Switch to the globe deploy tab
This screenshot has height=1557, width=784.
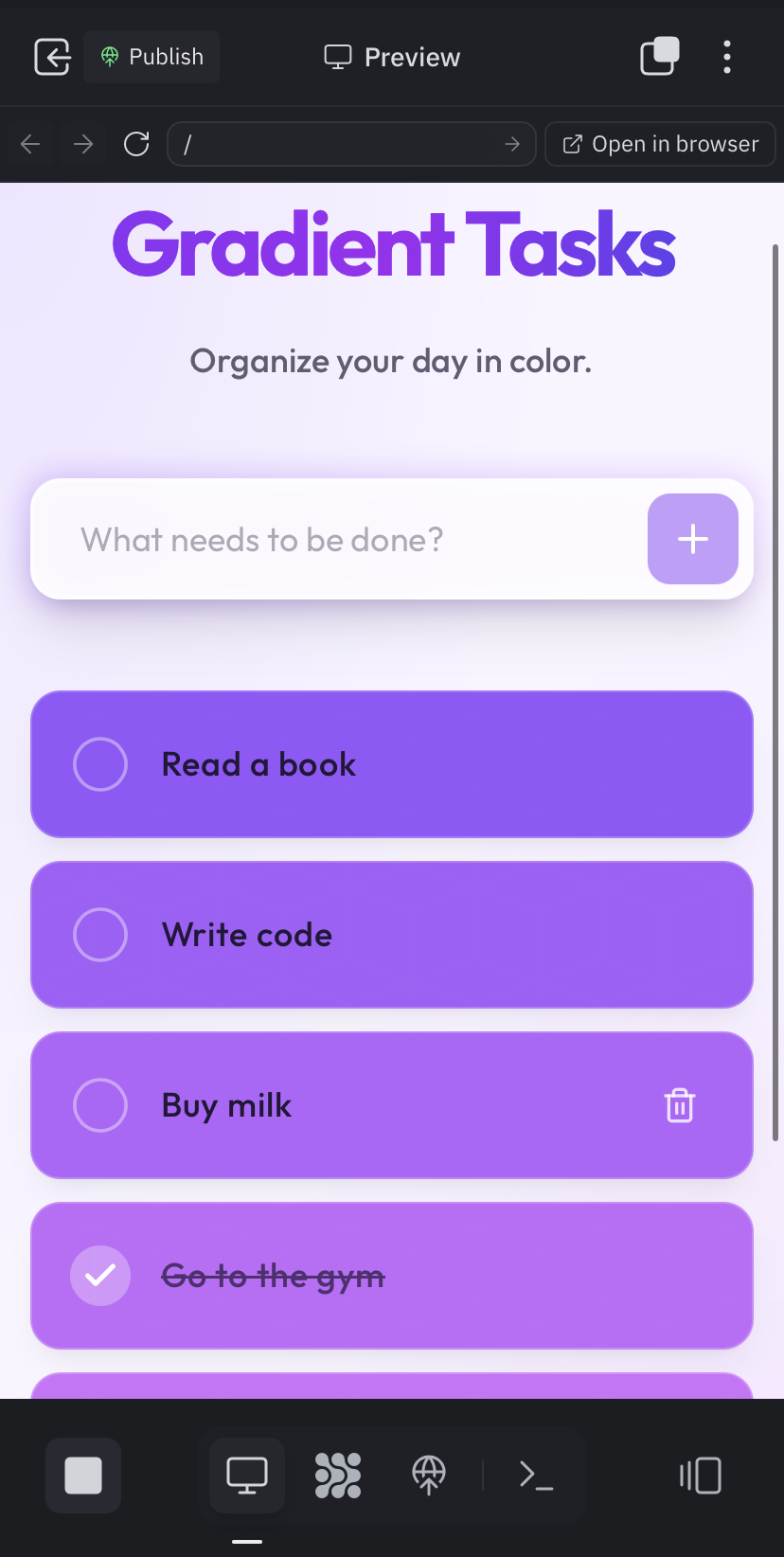[x=429, y=1476]
